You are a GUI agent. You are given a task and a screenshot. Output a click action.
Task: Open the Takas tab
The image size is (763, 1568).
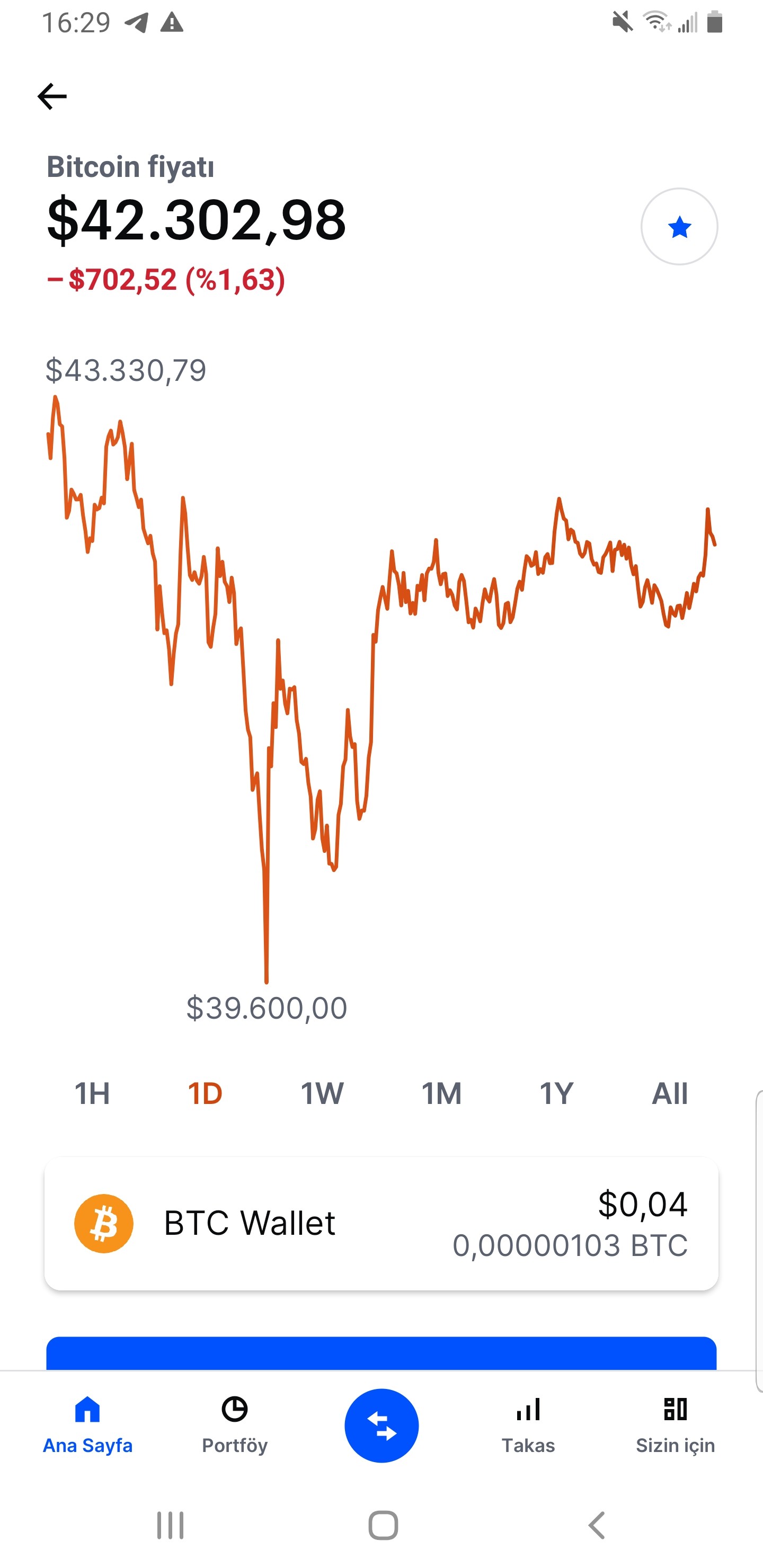tap(528, 1426)
